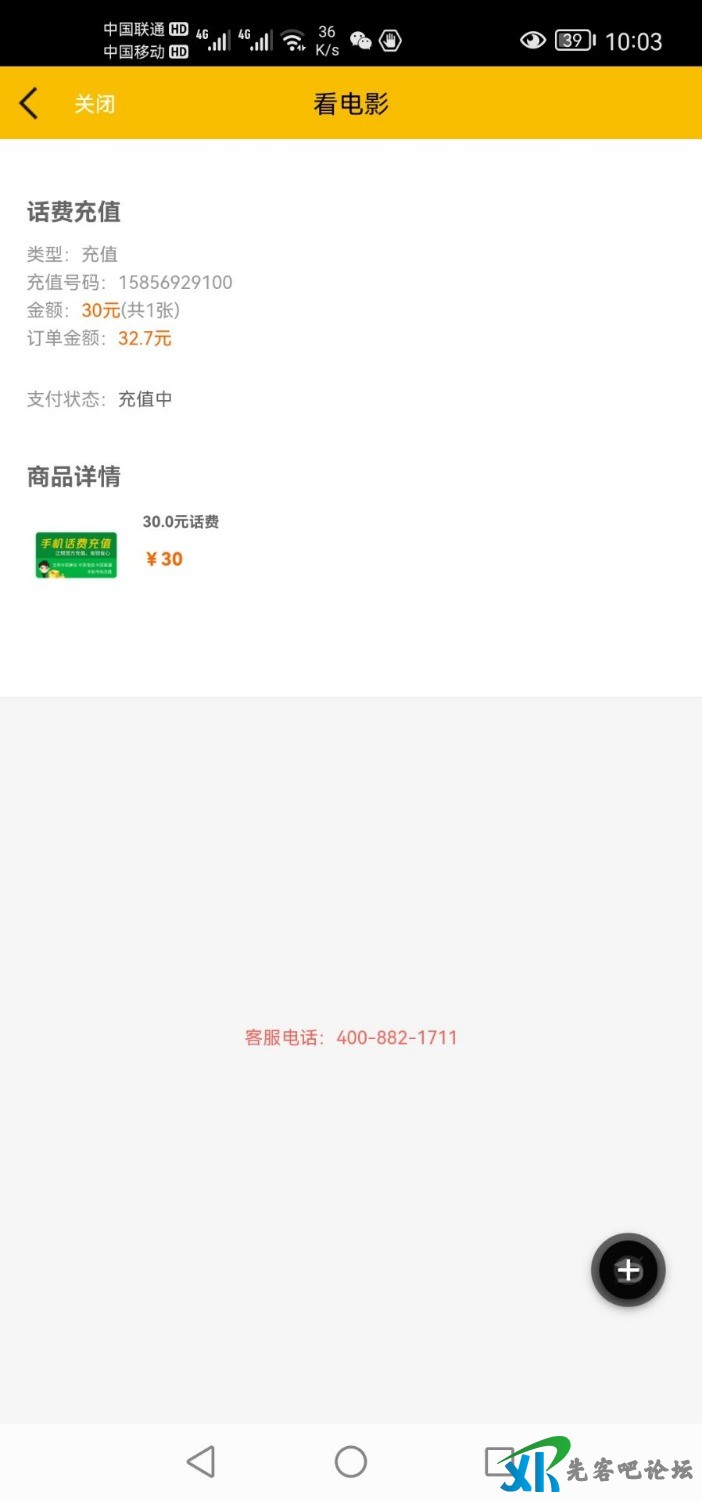This screenshot has height=1500, width=702.
Task: Close the page via 关闭
Action: pyautogui.click(x=94, y=104)
